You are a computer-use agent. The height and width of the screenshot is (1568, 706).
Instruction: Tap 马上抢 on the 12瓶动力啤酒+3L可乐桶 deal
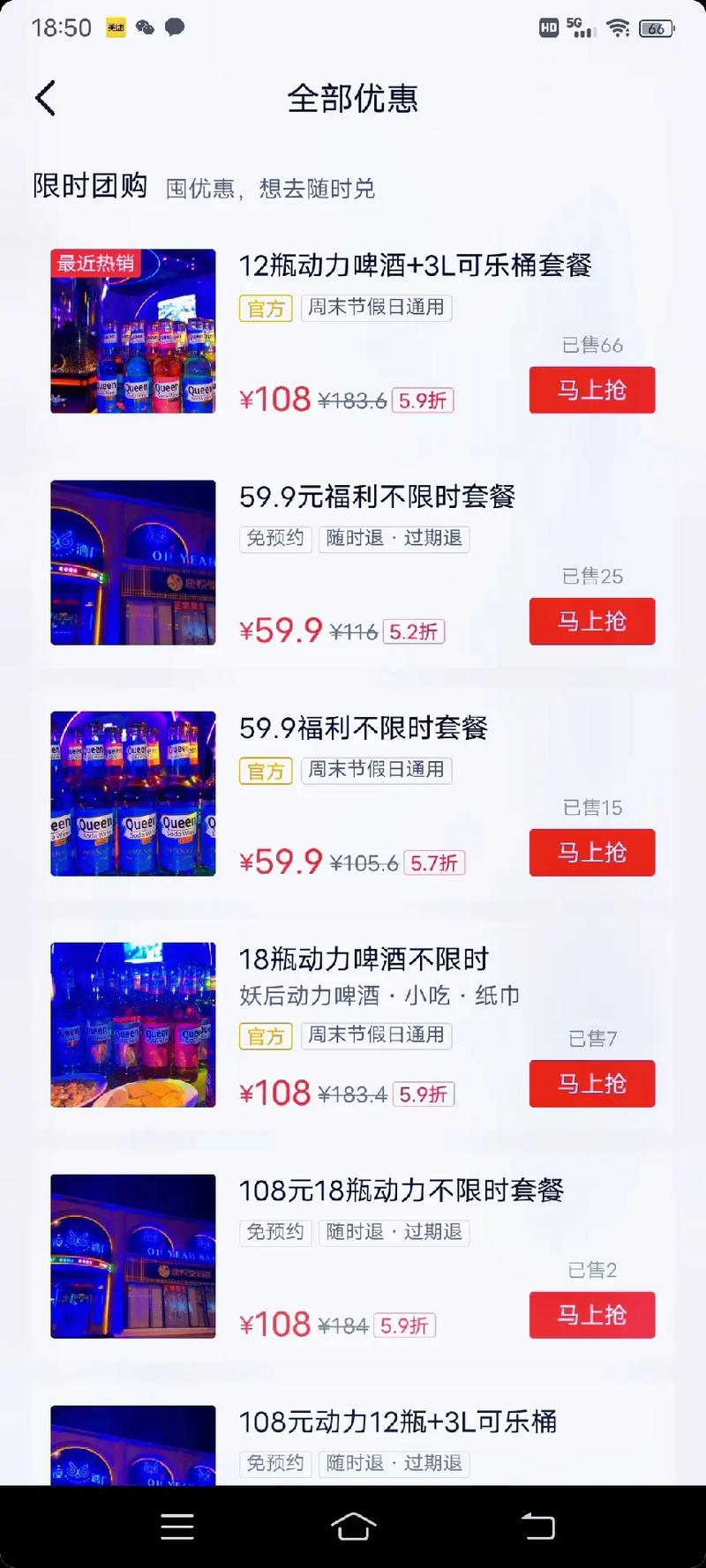pyautogui.click(x=591, y=390)
